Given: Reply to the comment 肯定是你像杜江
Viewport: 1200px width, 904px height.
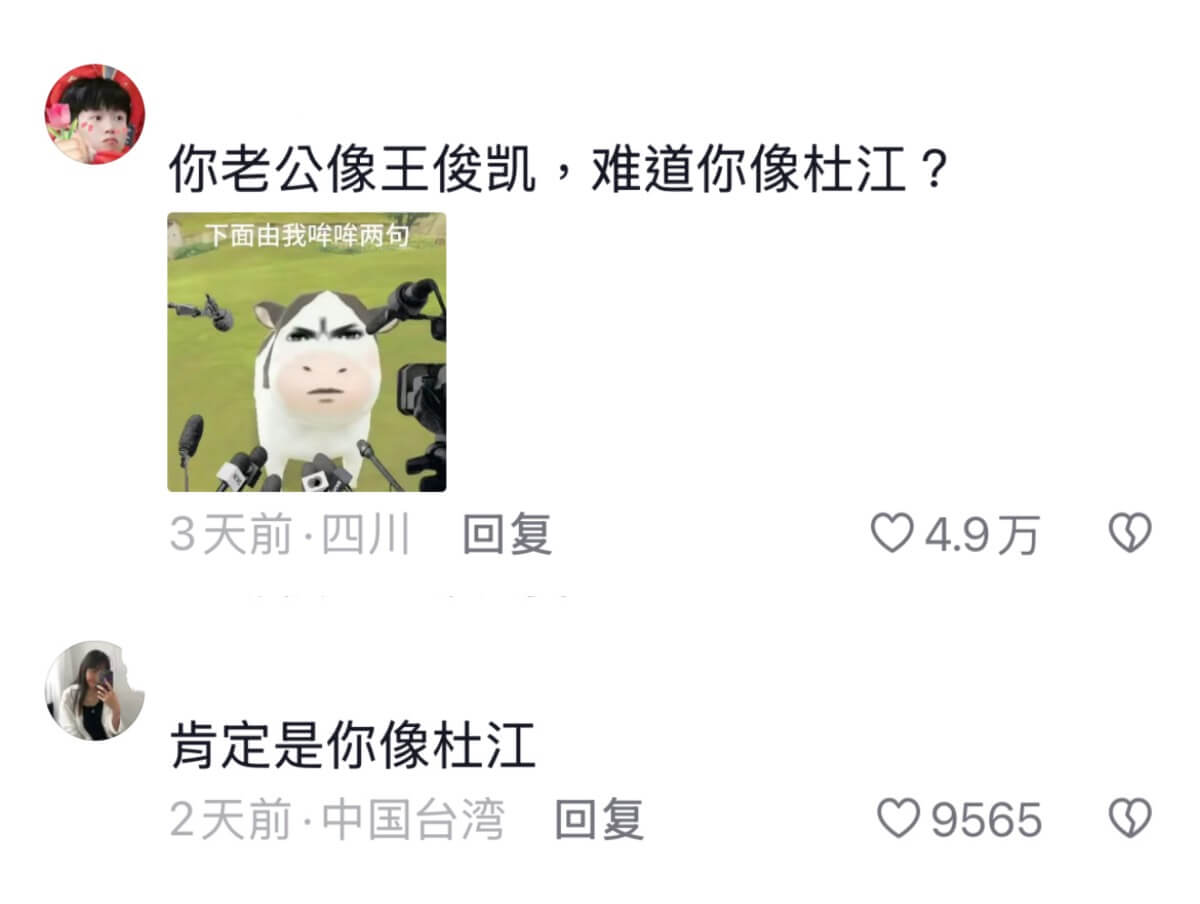Looking at the screenshot, I should point(599,820).
